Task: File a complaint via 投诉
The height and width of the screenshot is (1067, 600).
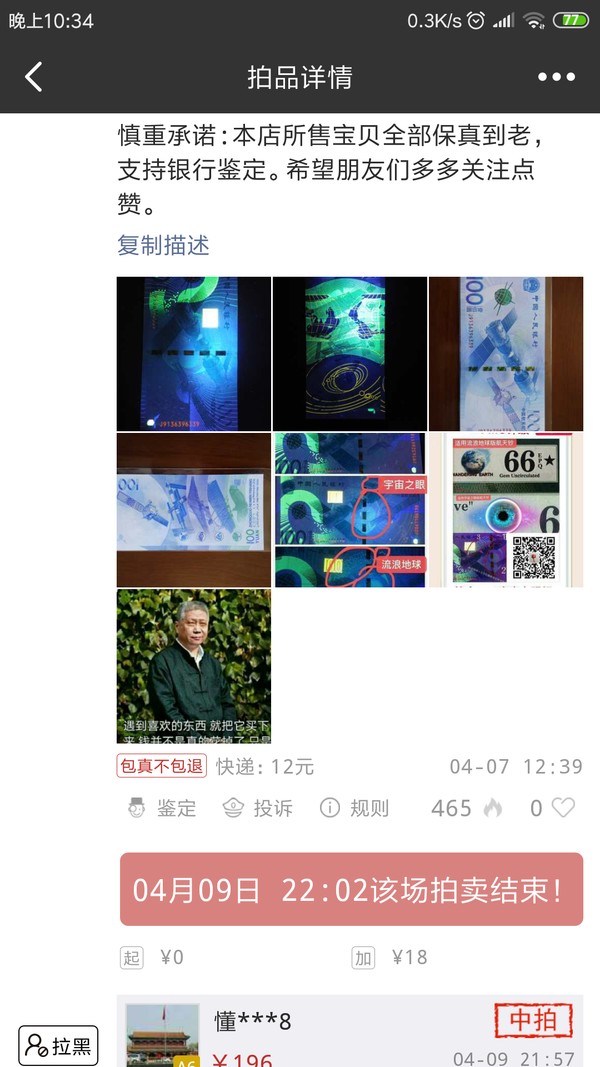Action: (258, 808)
